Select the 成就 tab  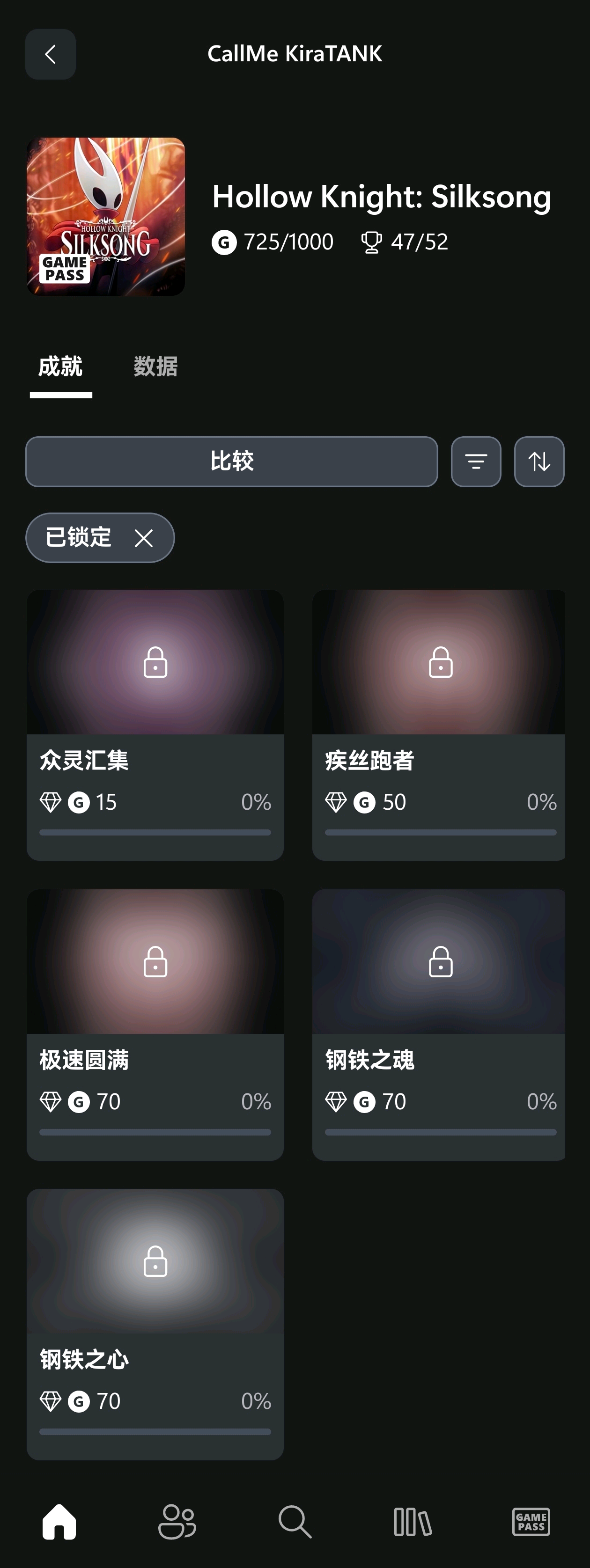coord(60,366)
